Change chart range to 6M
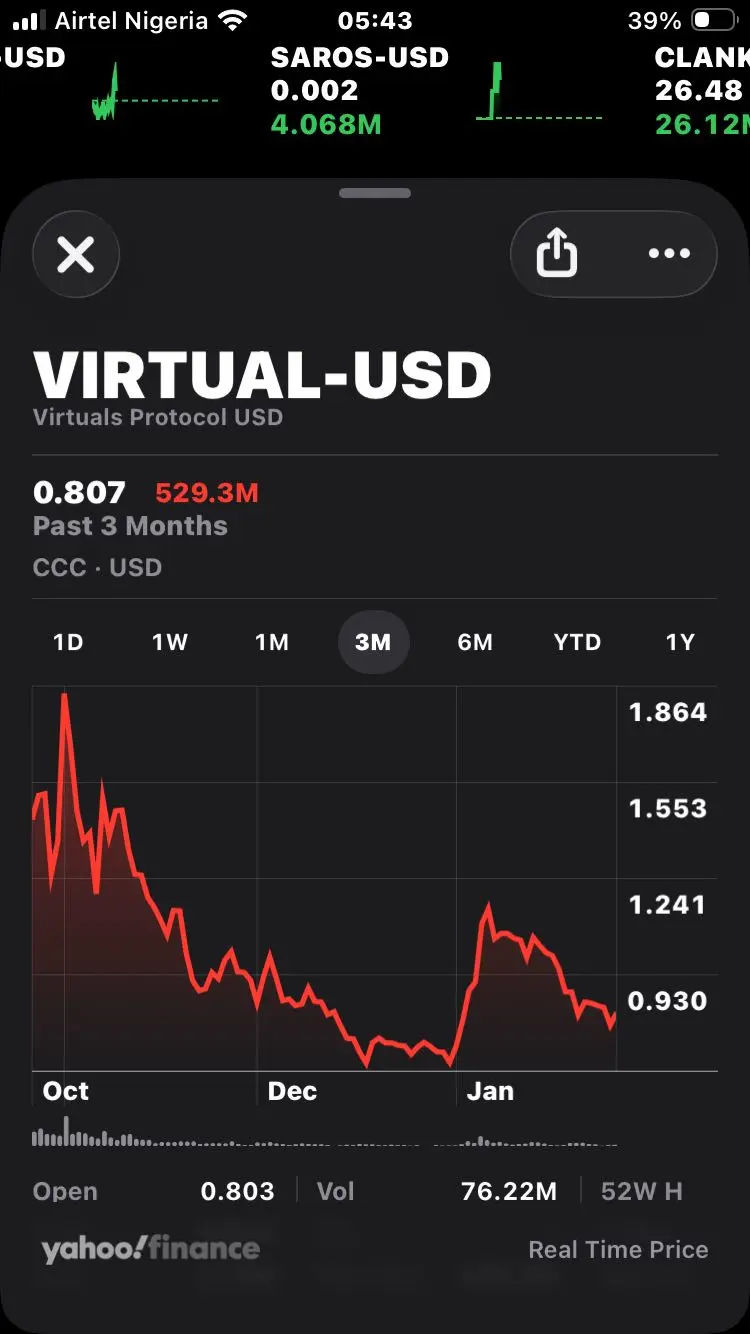The height and width of the screenshot is (1334, 750). (x=475, y=642)
